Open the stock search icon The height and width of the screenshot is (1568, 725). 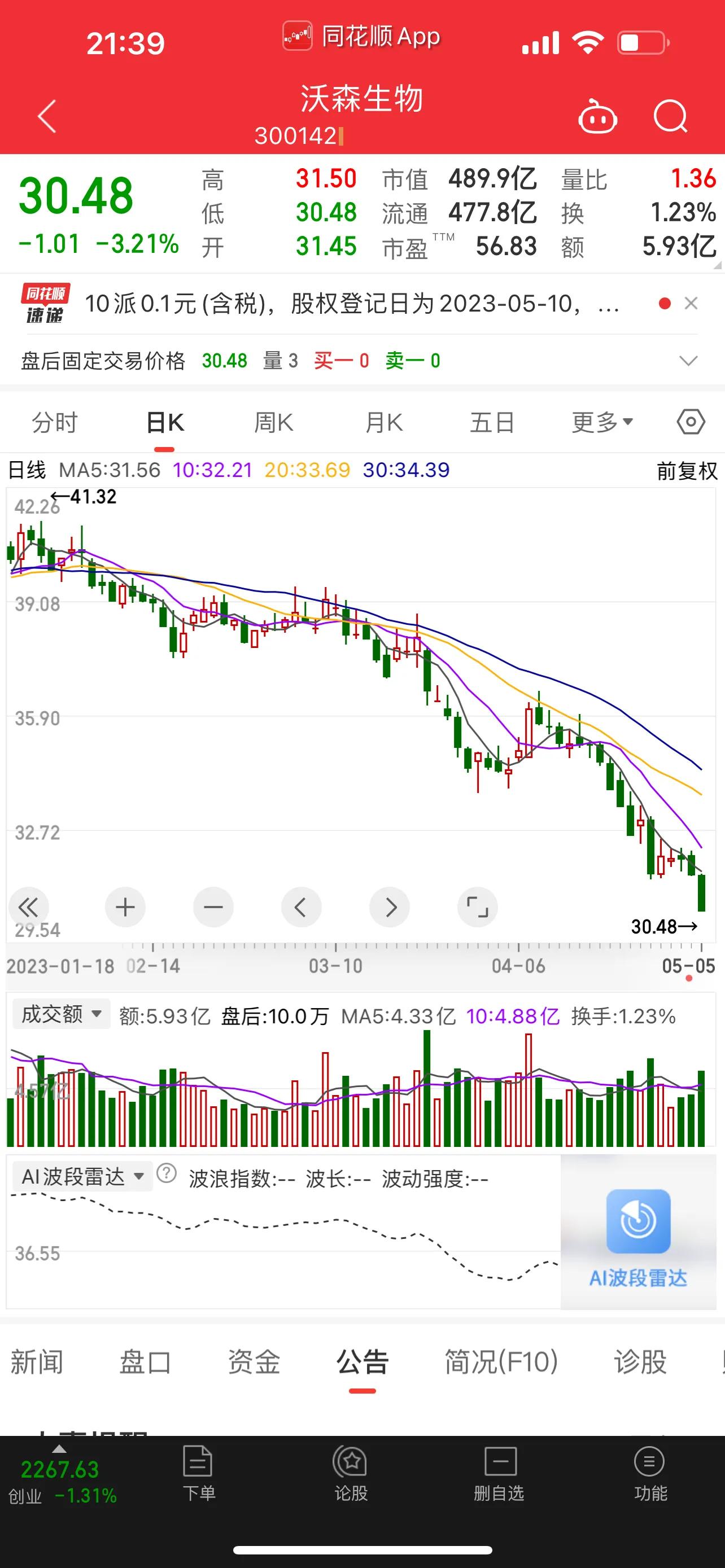pyautogui.click(x=671, y=117)
